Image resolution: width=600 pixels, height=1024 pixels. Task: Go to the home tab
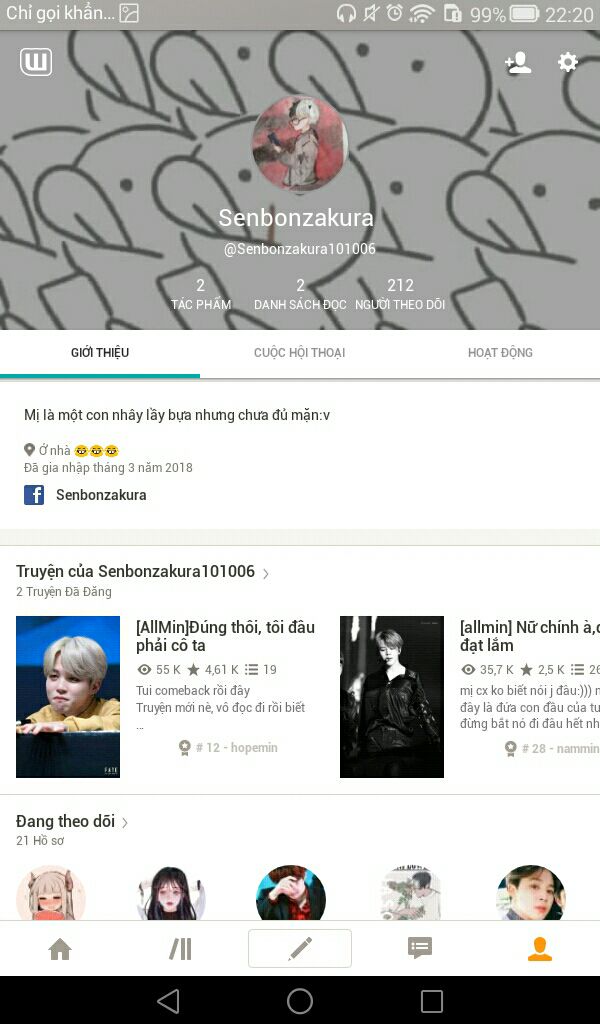pyautogui.click(x=60, y=949)
